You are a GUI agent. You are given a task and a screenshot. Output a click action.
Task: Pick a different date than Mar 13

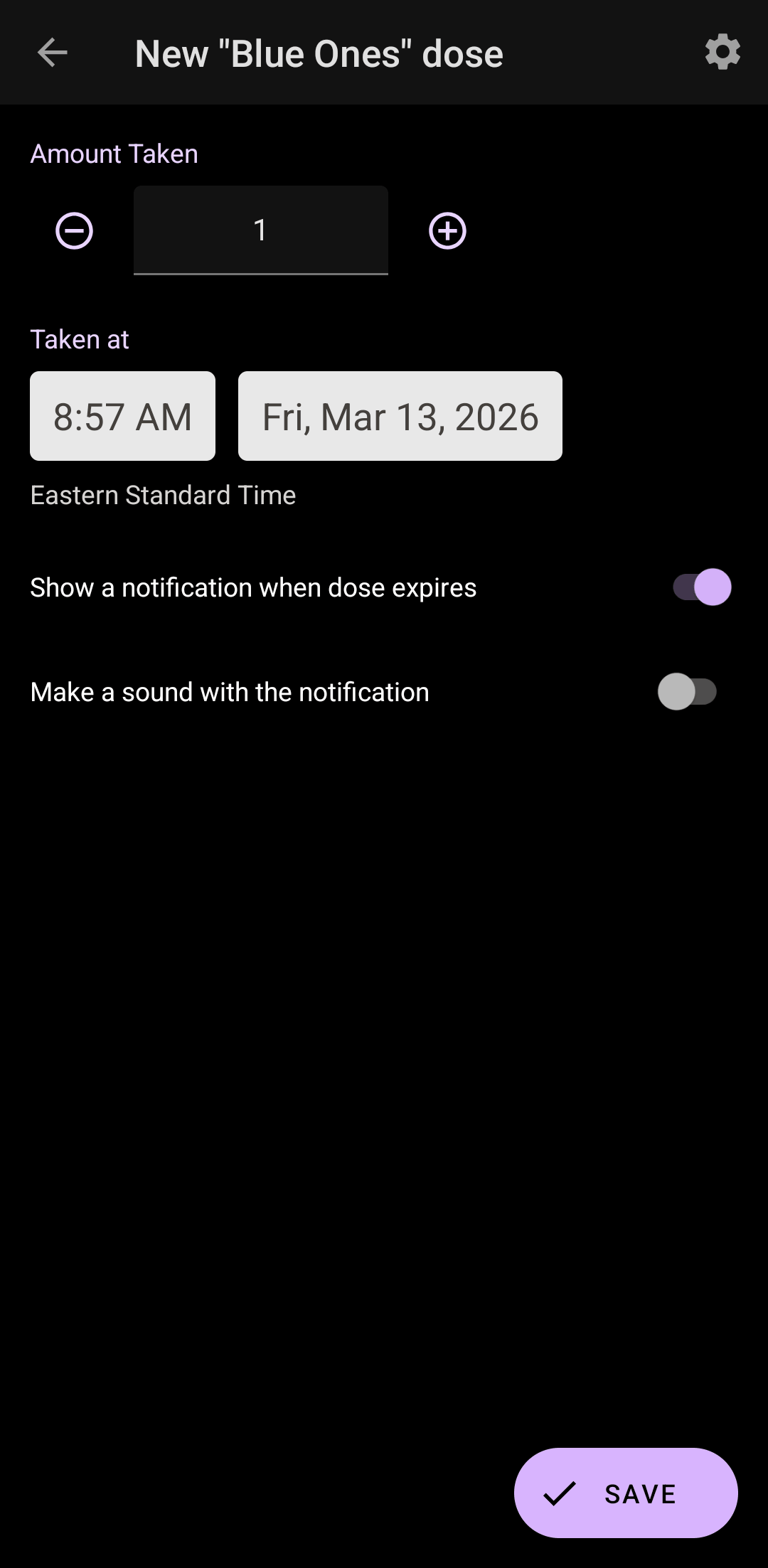pyautogui.click(x=400, y=416)
